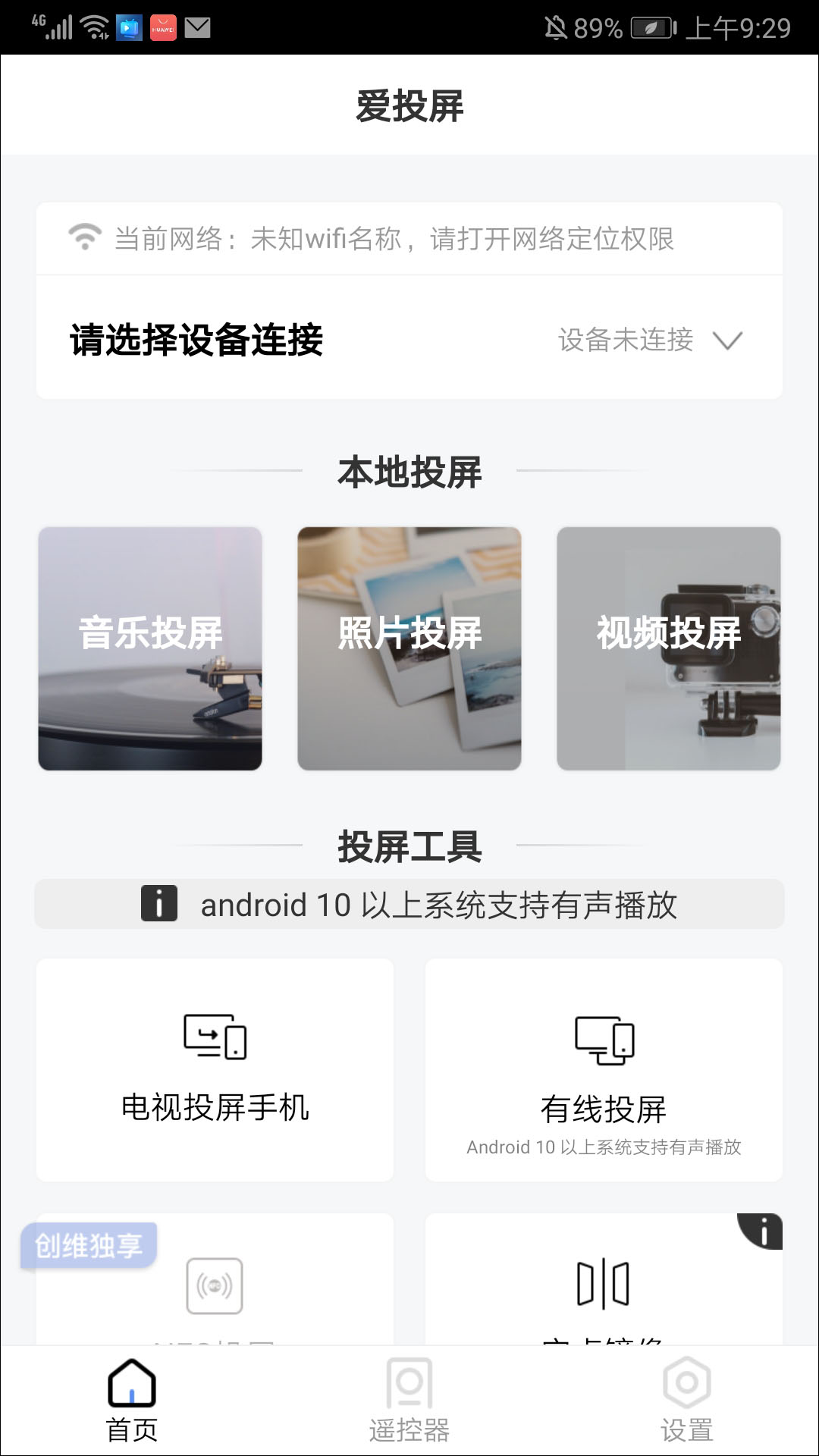
Task: Select the 有线投屏 wired casting tool
Action: [x=604, y=1069]
